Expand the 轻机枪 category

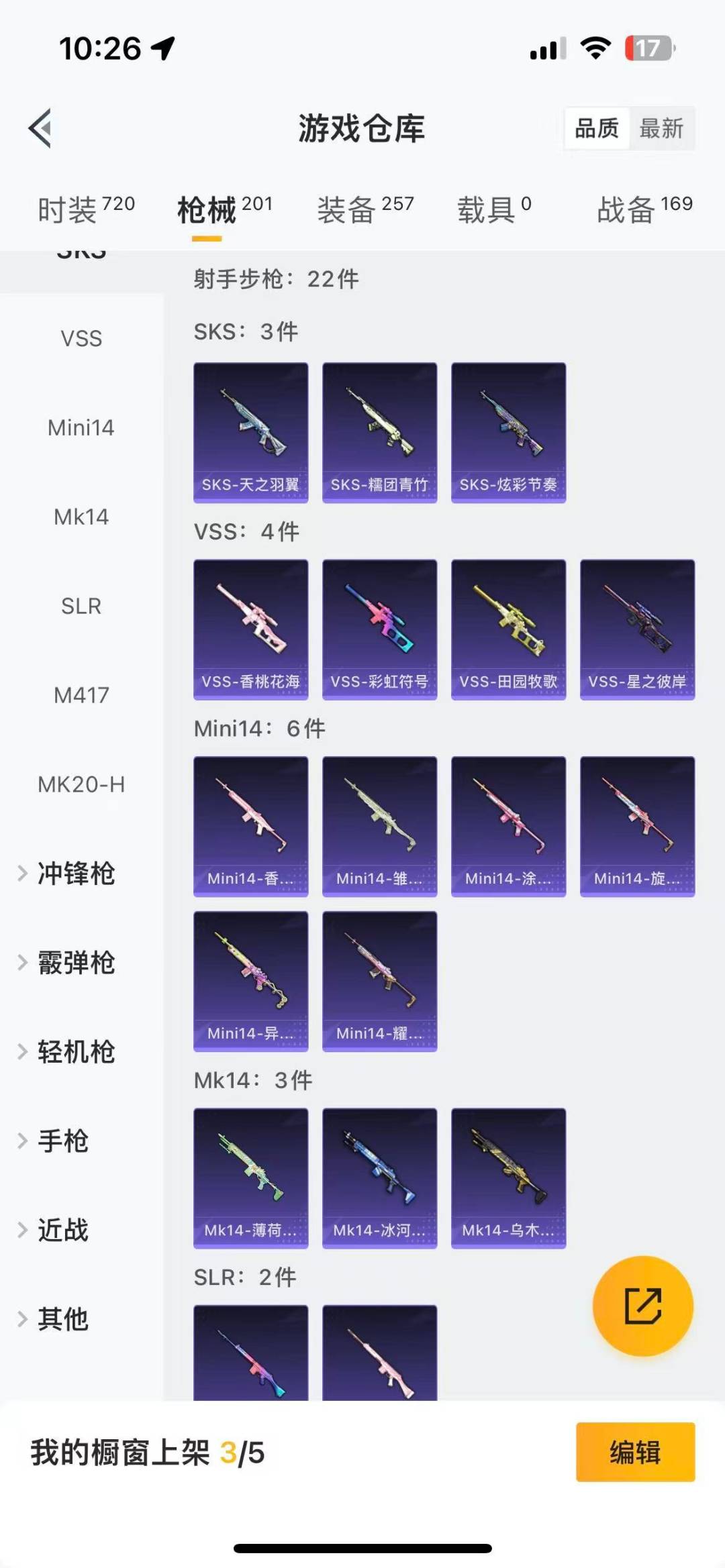coord(75,1052)
